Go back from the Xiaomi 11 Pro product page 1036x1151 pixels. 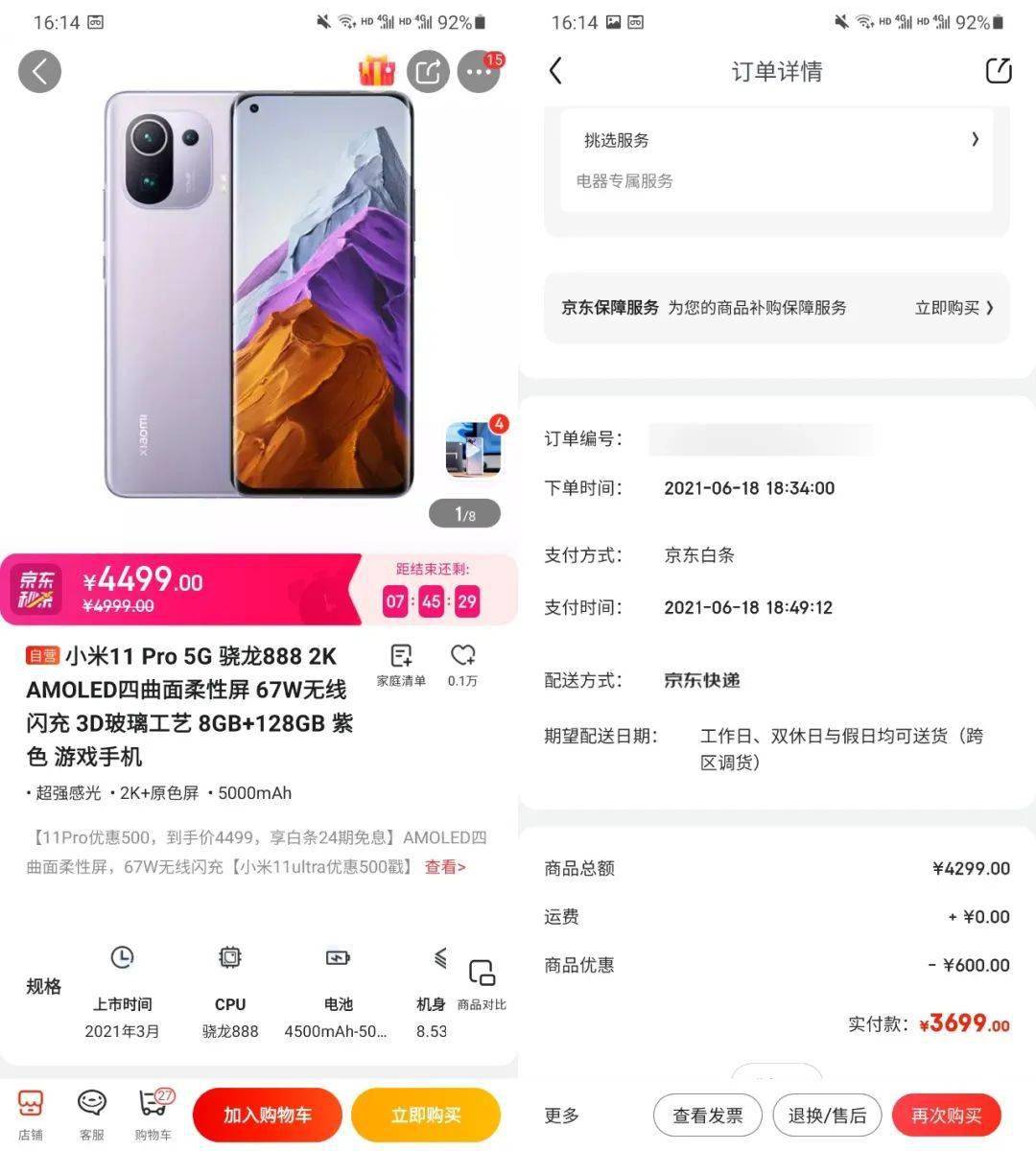click(x=40, y=71)
